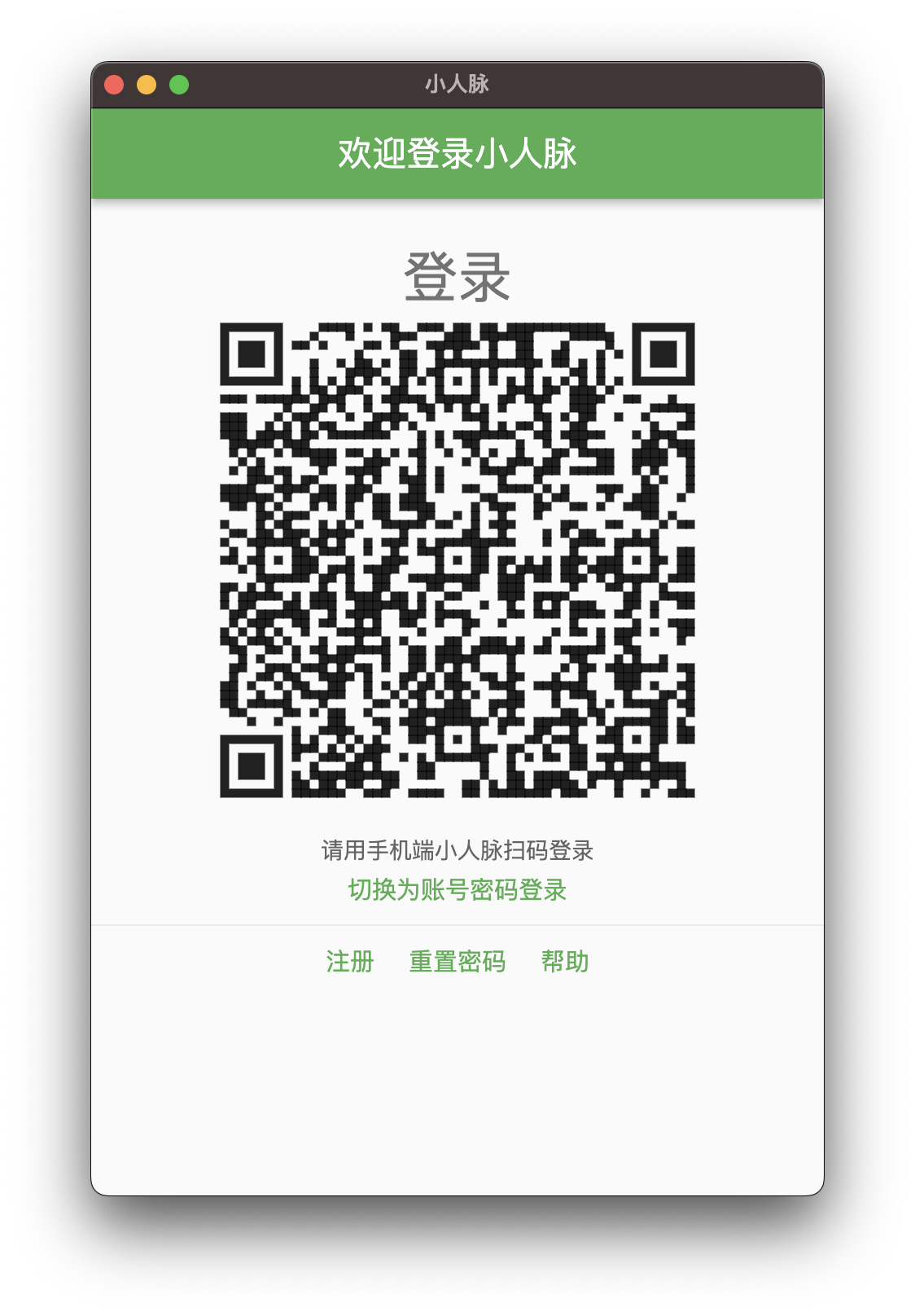Open the 注册 registration link
915x1316 pixels.
(x=349, y=962)
